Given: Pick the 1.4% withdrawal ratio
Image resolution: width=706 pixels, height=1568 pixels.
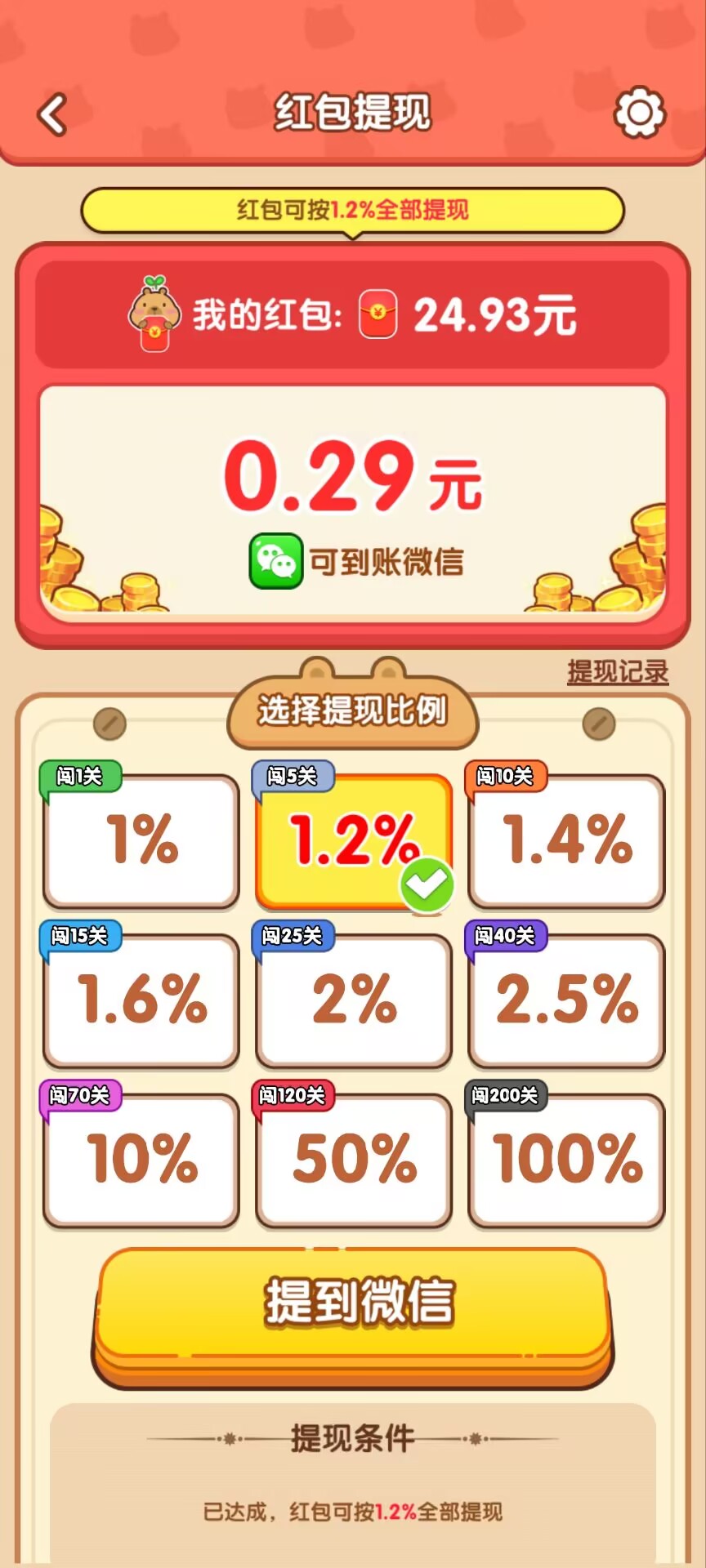Looking at the screenshot, I should click(x=566, y=841).
